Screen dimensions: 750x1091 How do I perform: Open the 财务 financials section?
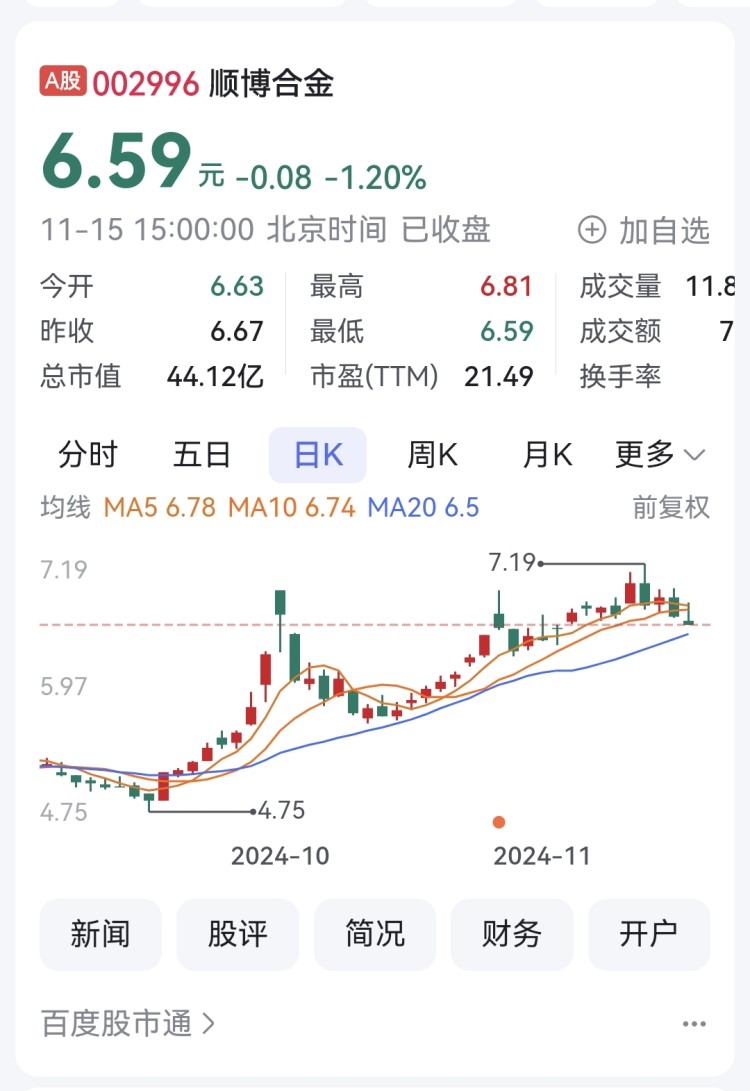coord(512,934)
